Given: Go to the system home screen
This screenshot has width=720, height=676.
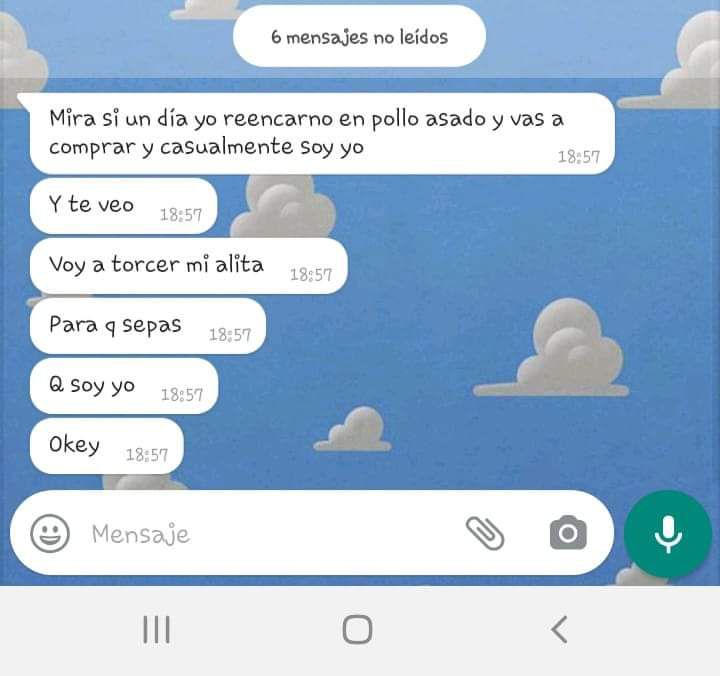Looking at the screenshot, I should click(x=357, y=629).
